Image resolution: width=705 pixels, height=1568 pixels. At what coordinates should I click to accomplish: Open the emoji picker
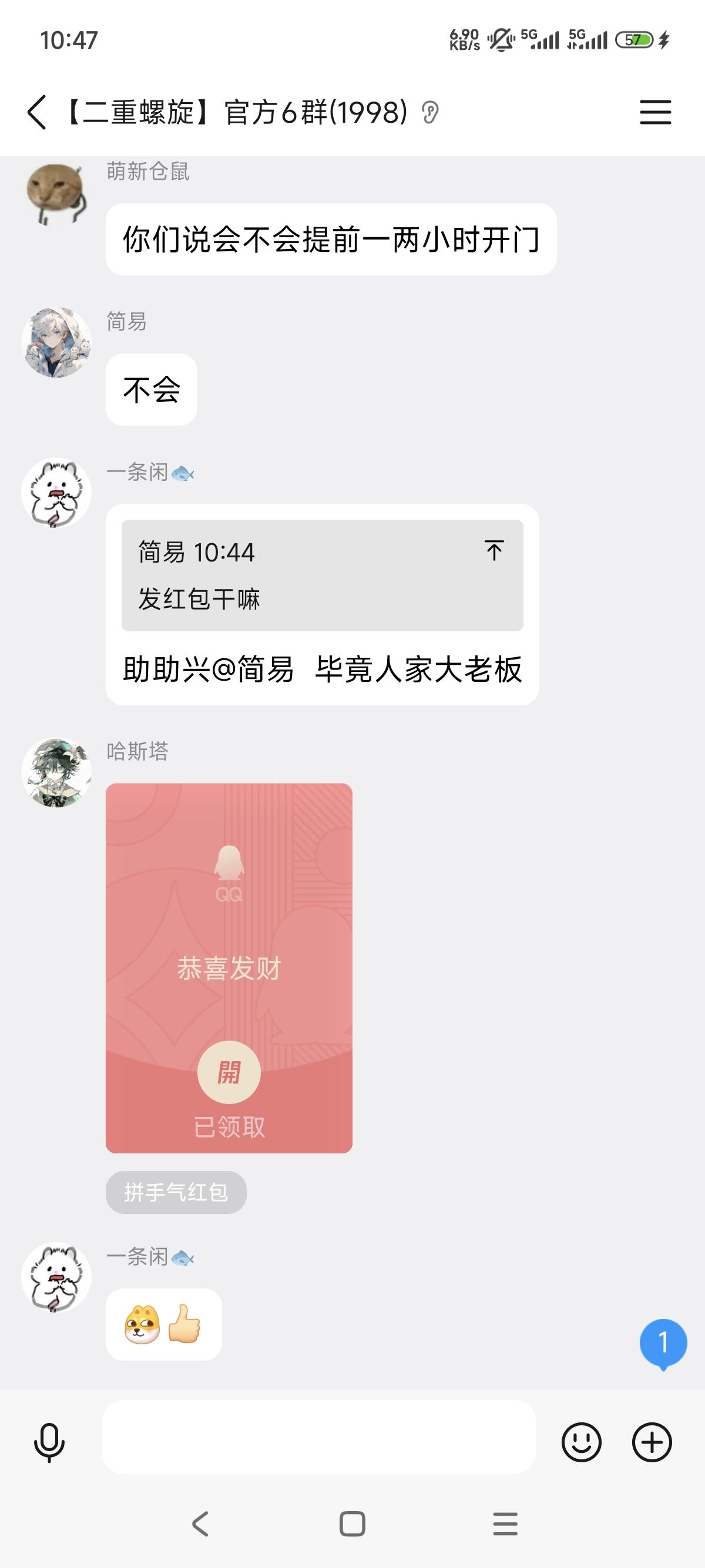(582, 1442)
